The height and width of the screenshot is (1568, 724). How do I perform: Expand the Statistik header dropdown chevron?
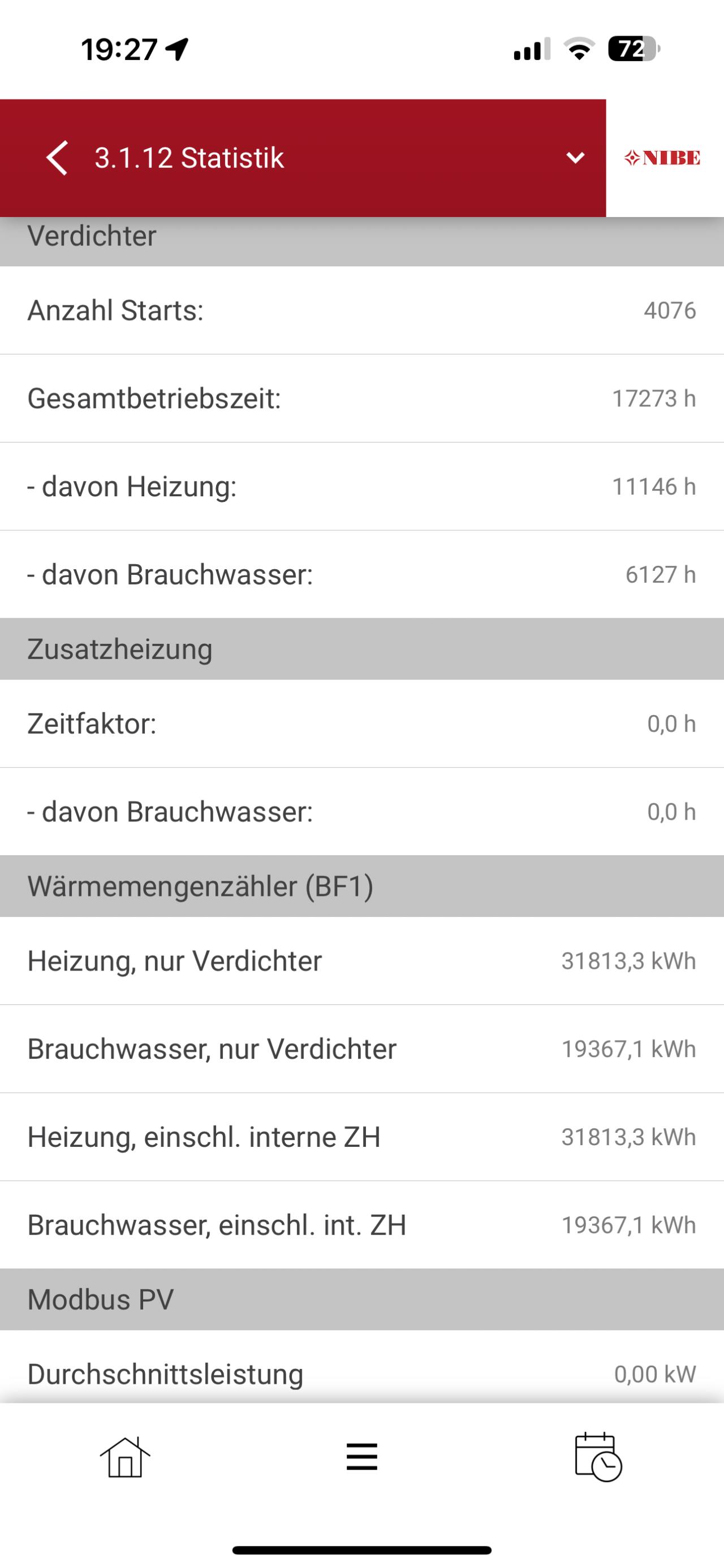[575, 158]
